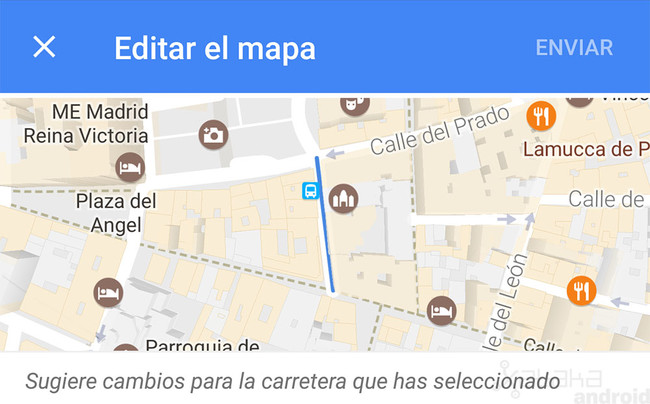The image size is (650, 404).
Task: Select the ME Madrid Reina Victoria hotel marker
Action: [129, 165]
